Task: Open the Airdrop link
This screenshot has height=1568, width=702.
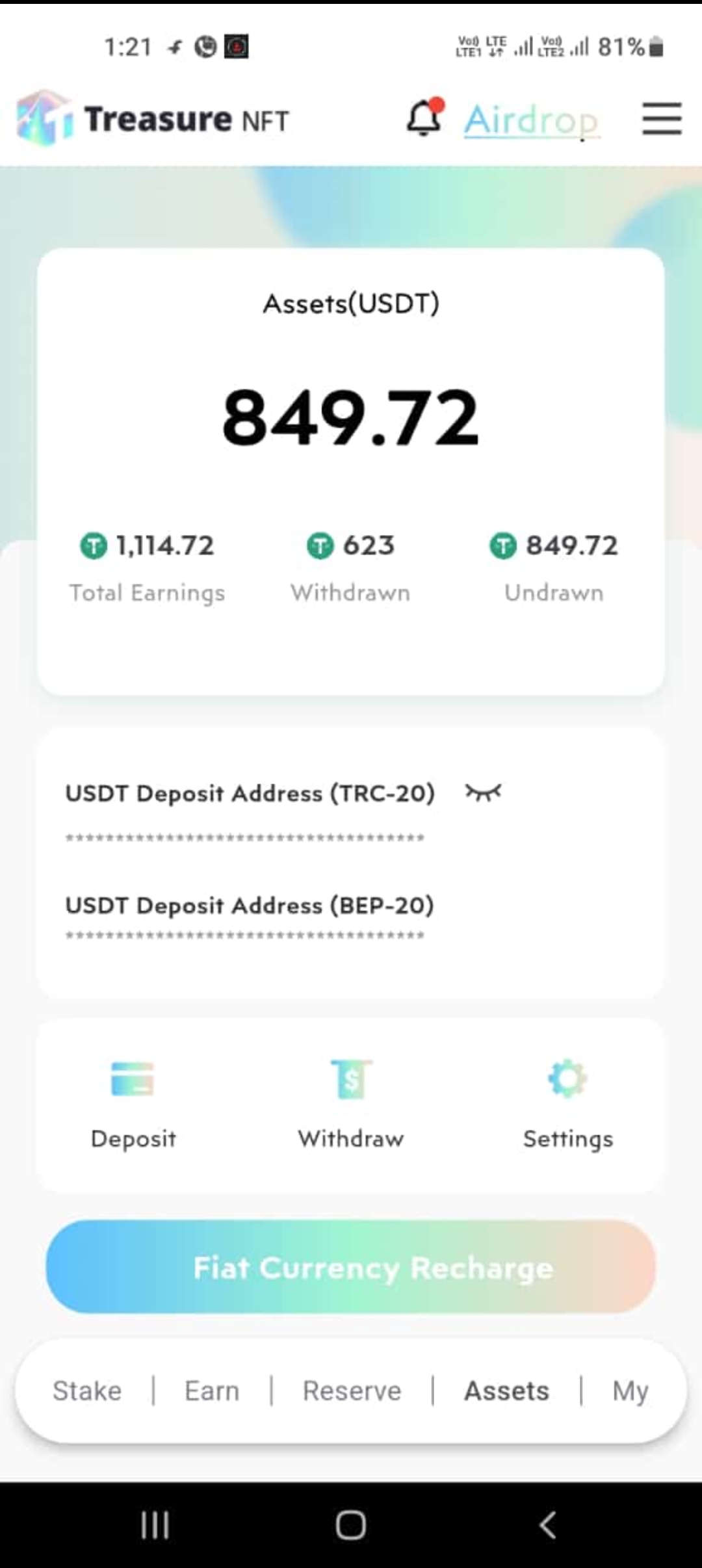Action: [531, 120]
